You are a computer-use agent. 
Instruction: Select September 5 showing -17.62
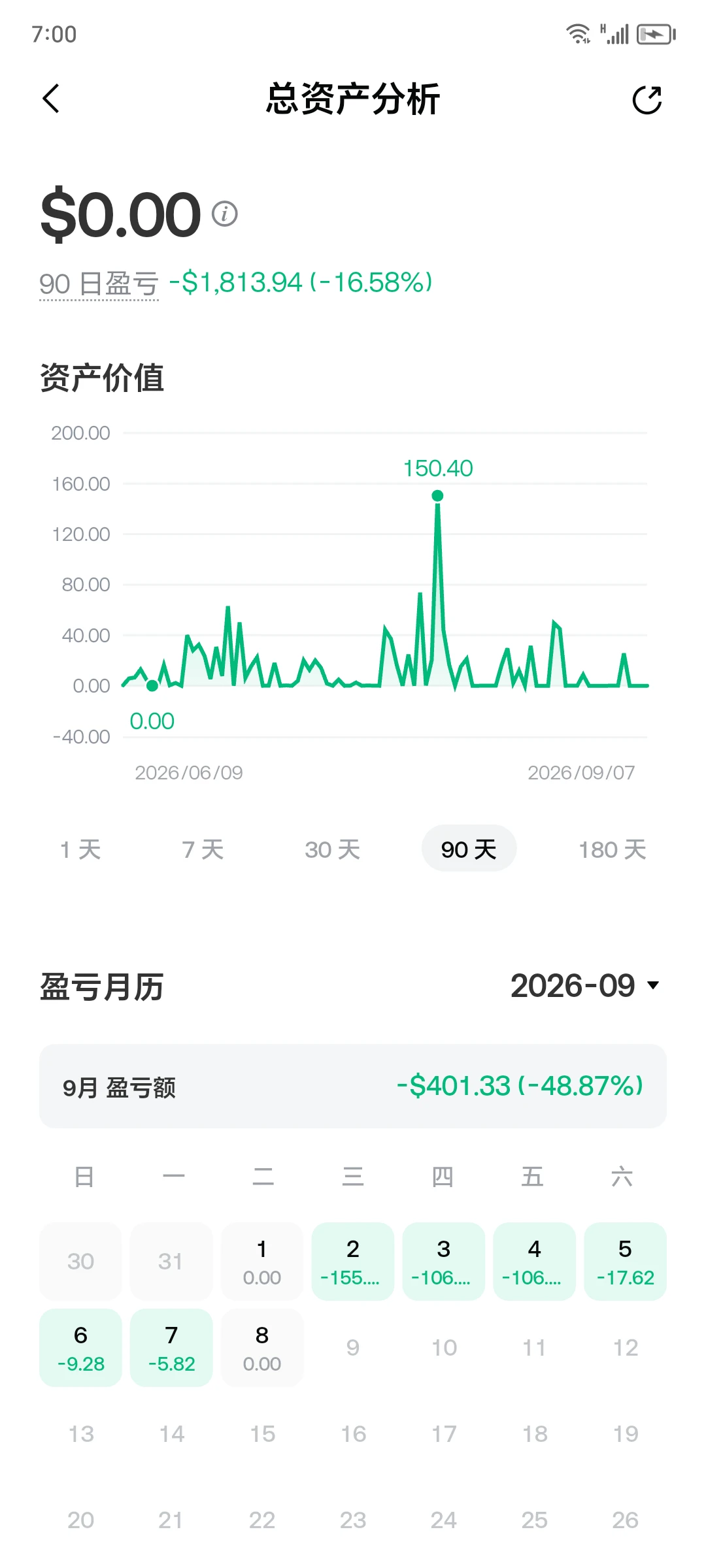[x=625, y=1262]
